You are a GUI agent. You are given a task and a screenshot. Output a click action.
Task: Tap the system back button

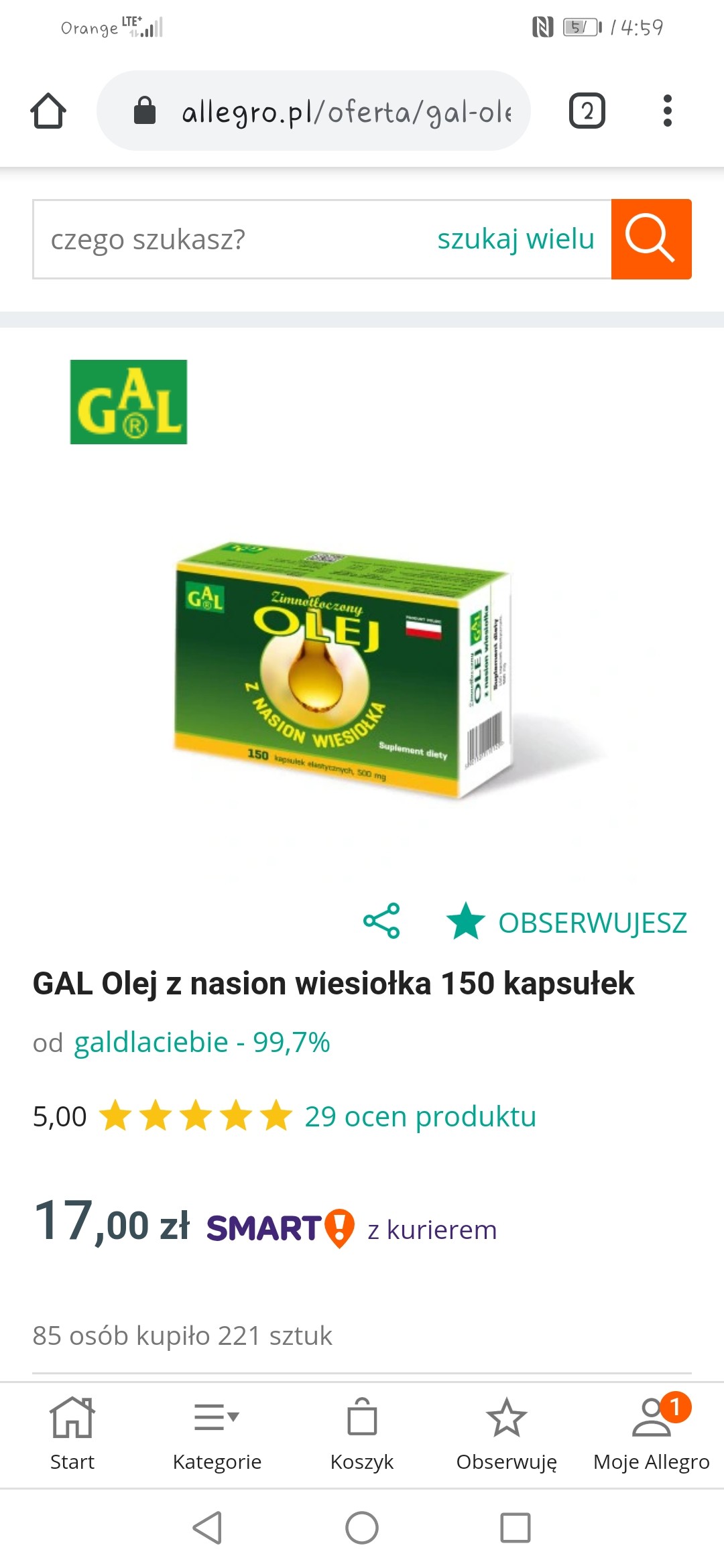[207, 1528]
